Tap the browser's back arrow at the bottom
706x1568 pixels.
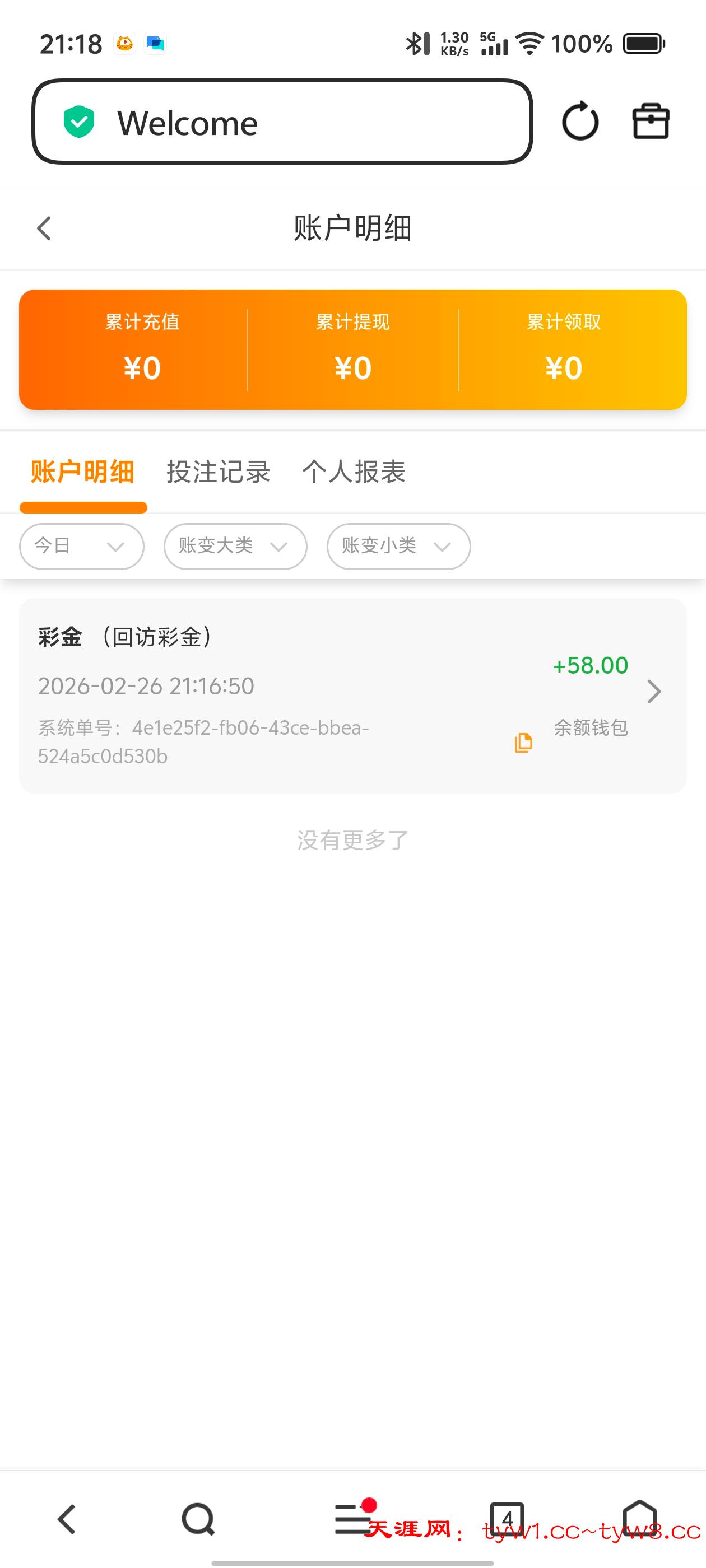click(x=67, y=1519)
